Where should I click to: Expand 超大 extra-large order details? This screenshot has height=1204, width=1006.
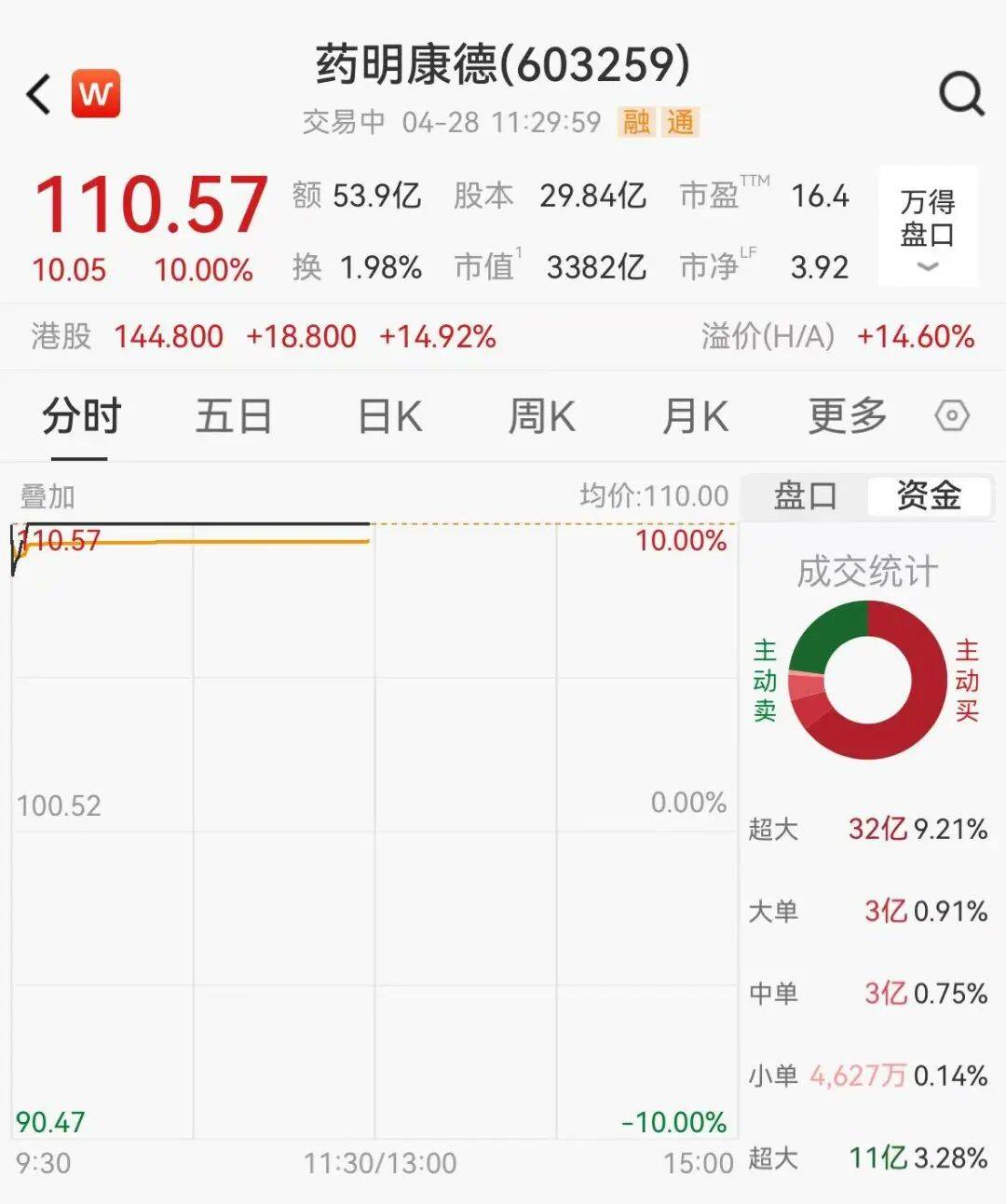click(x=773, y=828)
